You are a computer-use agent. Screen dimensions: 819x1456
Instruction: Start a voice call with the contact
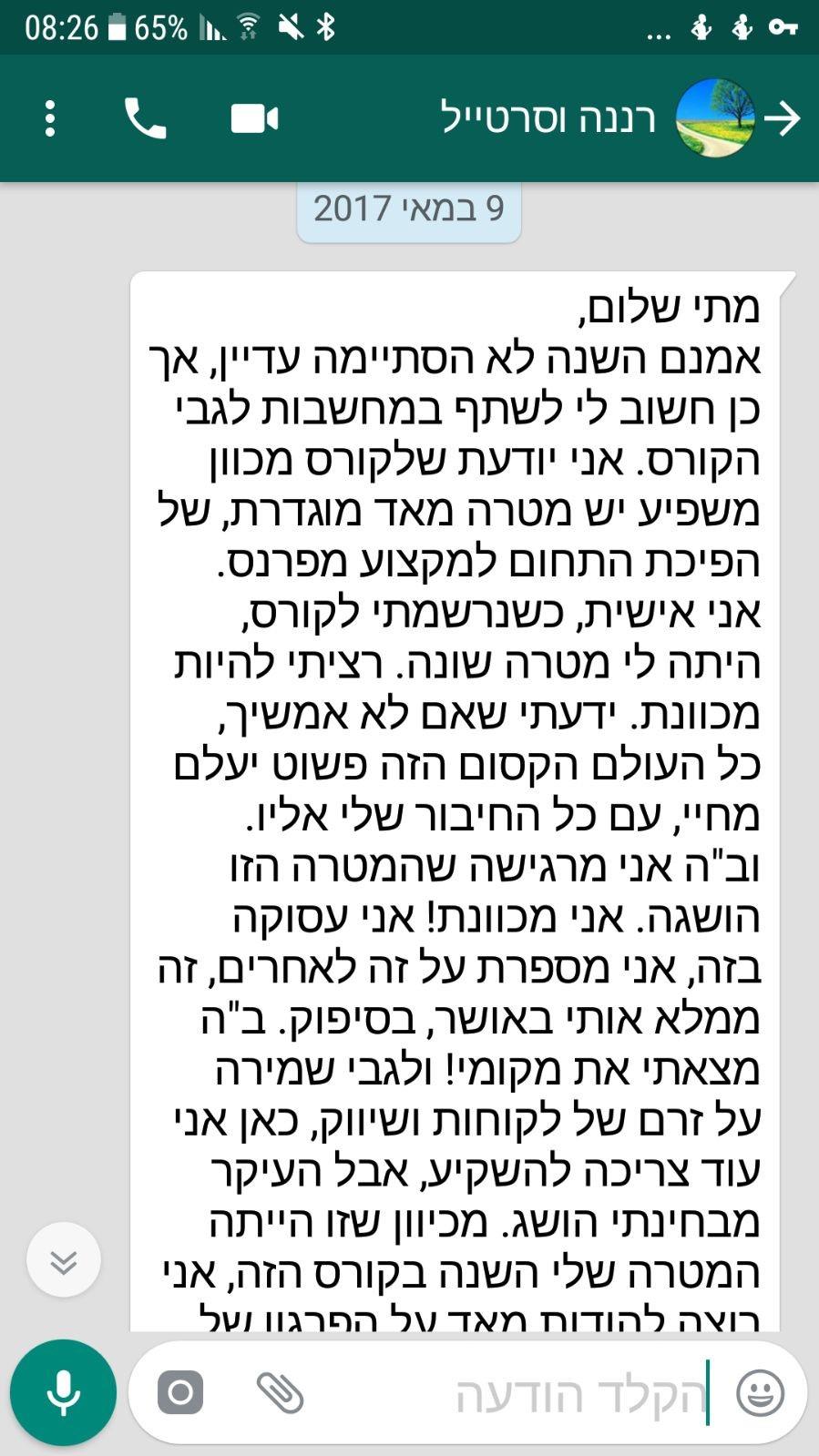click(145, 118)
